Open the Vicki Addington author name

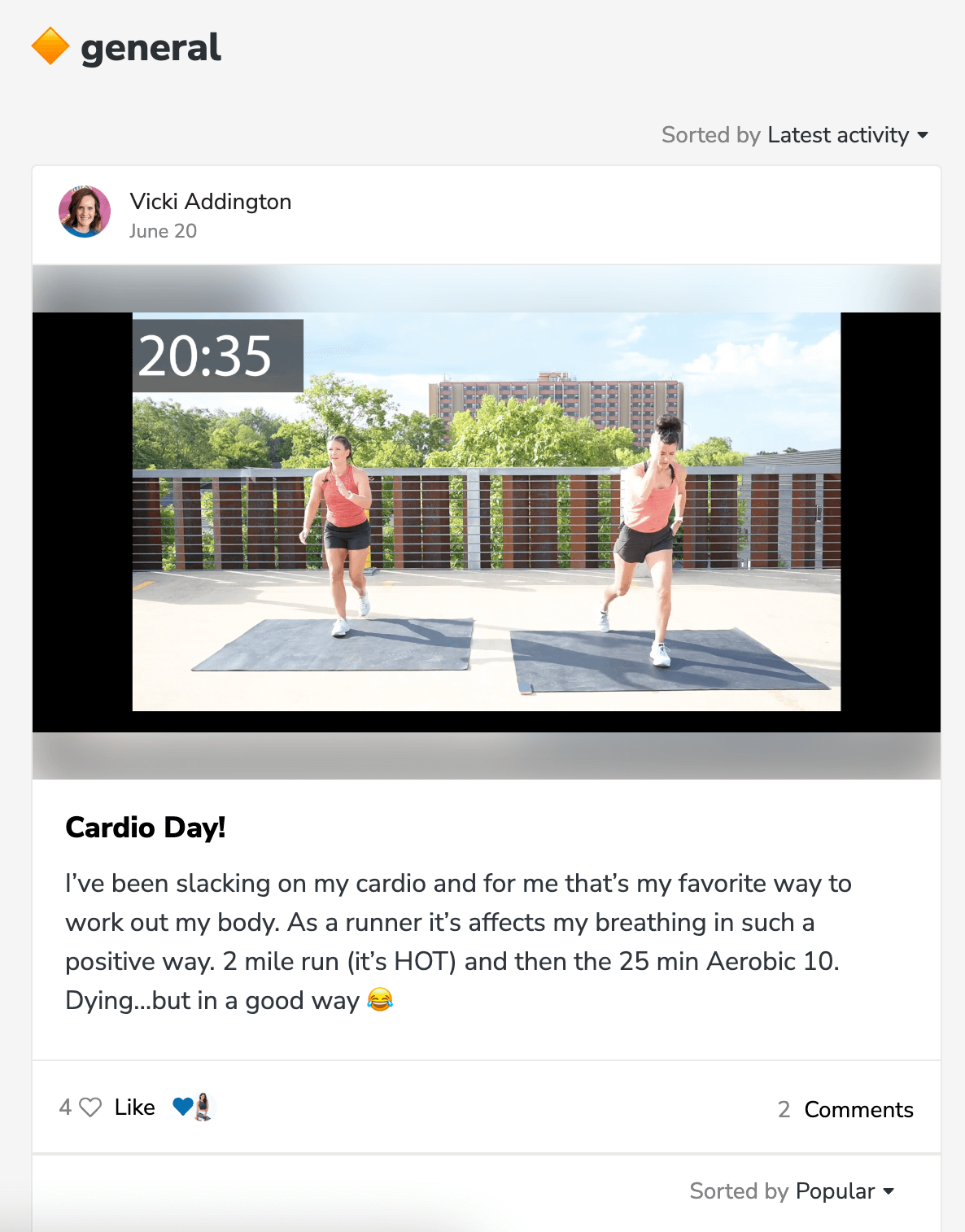(210, 202)
